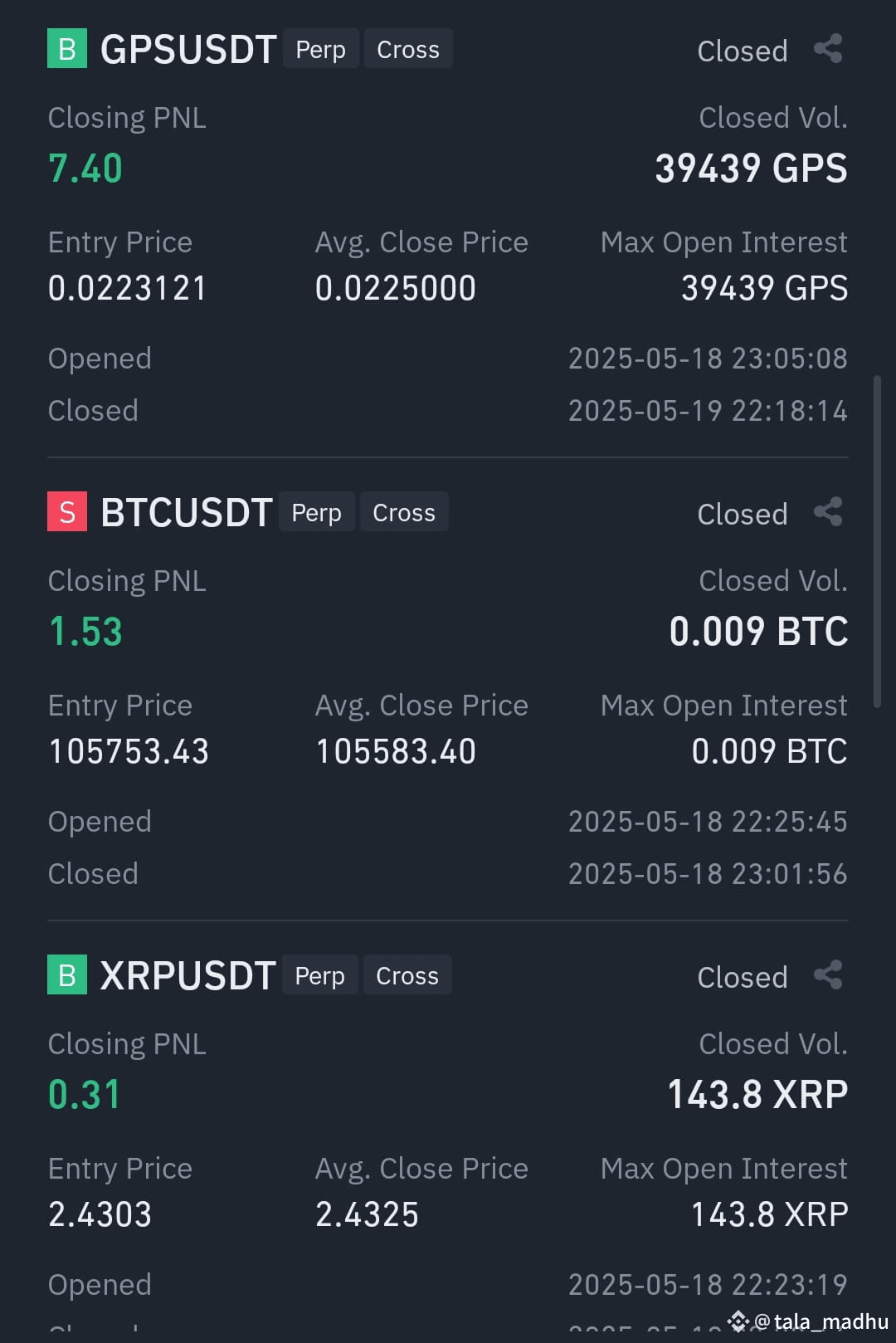Select the Cross margin tag on BTCUSDT
This screenshot has width=896, height=1343.
[404, 512]
